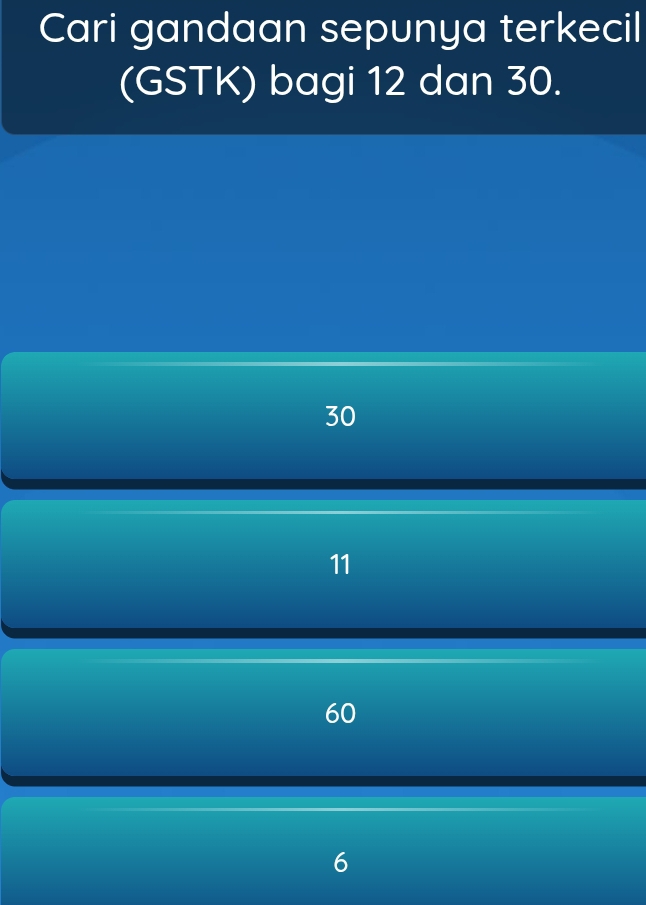This screenshot has height=905, width=646.
Task: Pick 60 as the answer
Action: pos(340,713)
